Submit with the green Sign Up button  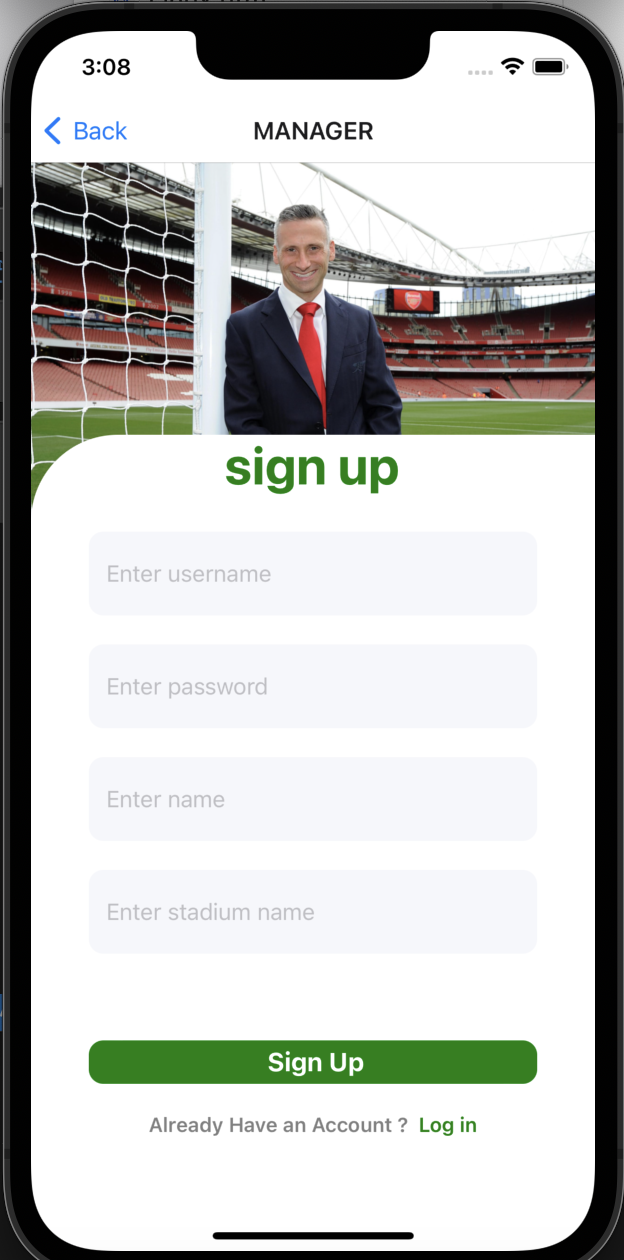point(312,1062)
